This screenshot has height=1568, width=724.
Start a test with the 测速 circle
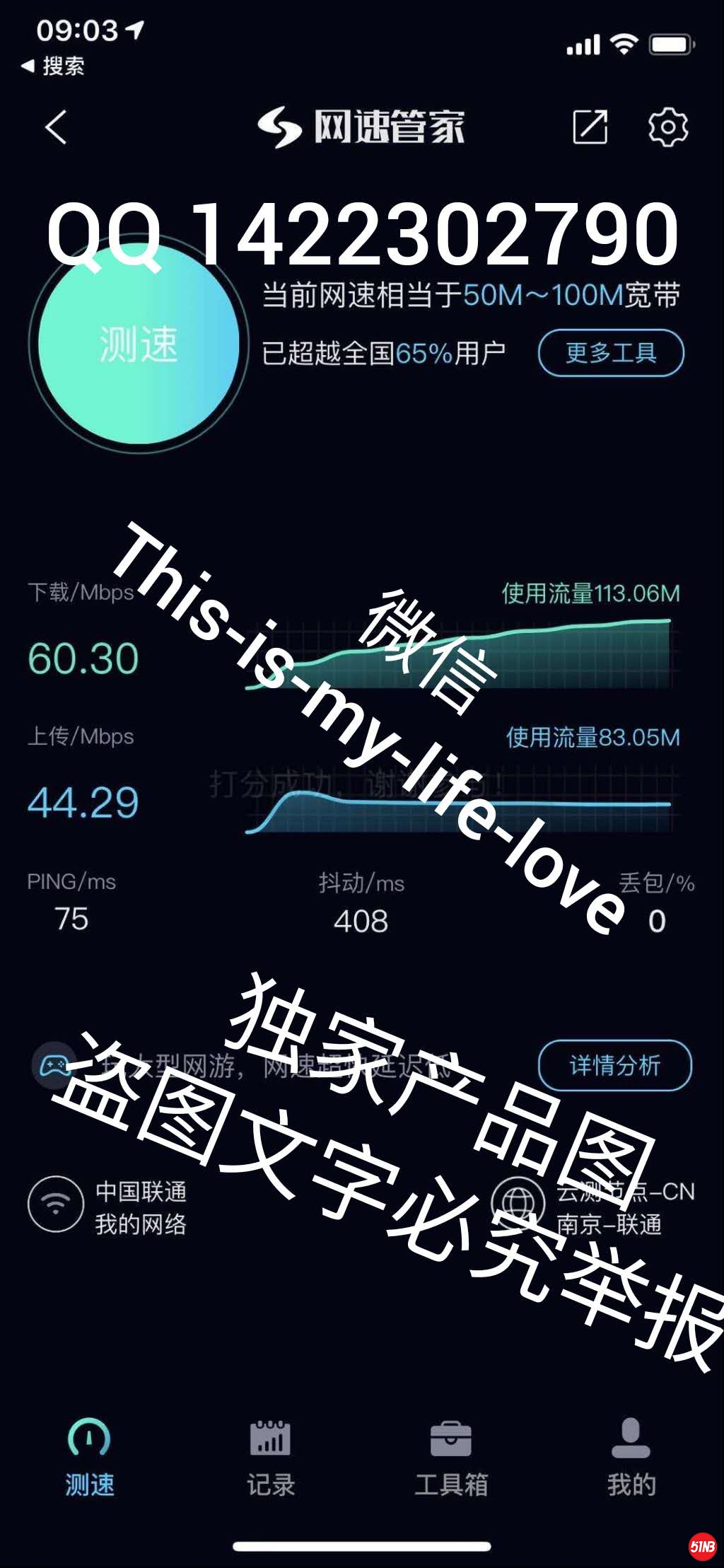pos(138,344)
